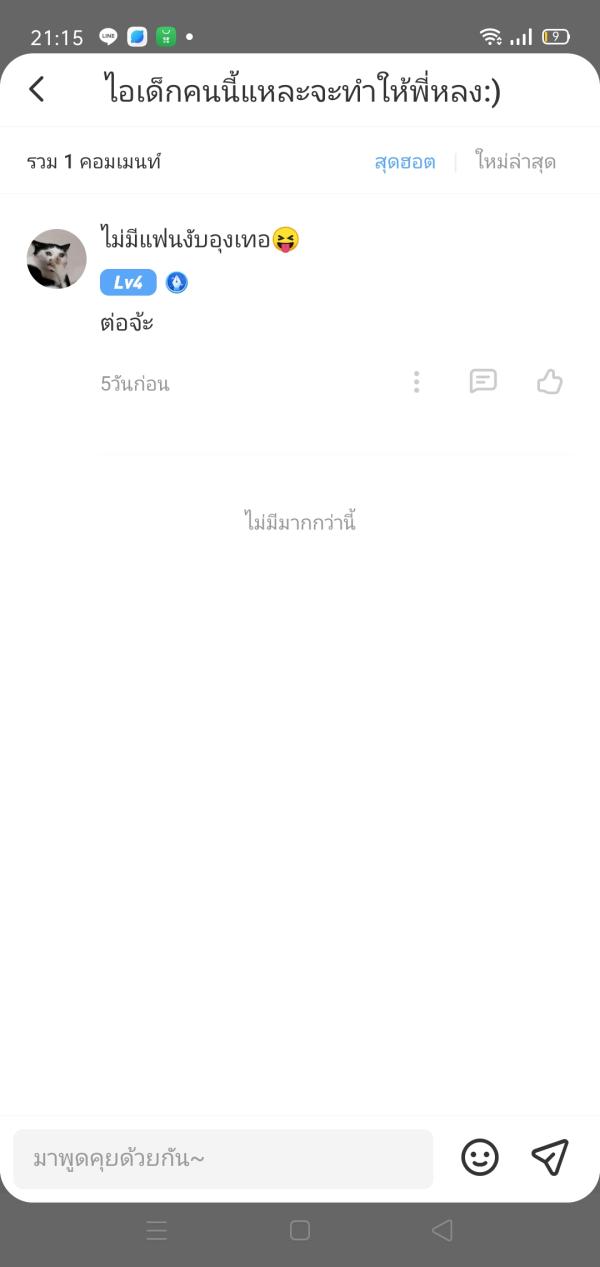The width and height of the screenshot is (600, 1267).
Task: Send the comment with the paper plane
Action: (x=550, y=1158)
